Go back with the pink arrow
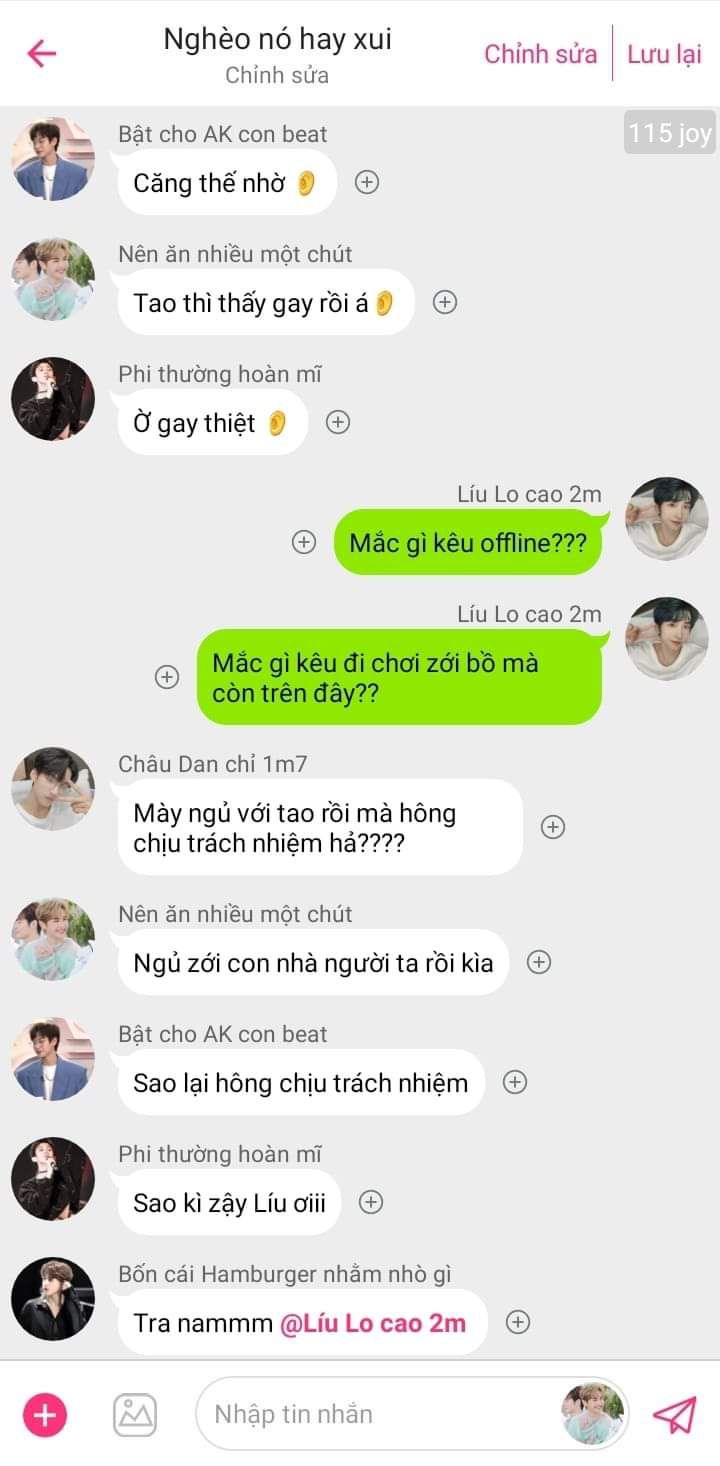The width and height of the screenshot is (720, 1466). [x=42, y=53]
